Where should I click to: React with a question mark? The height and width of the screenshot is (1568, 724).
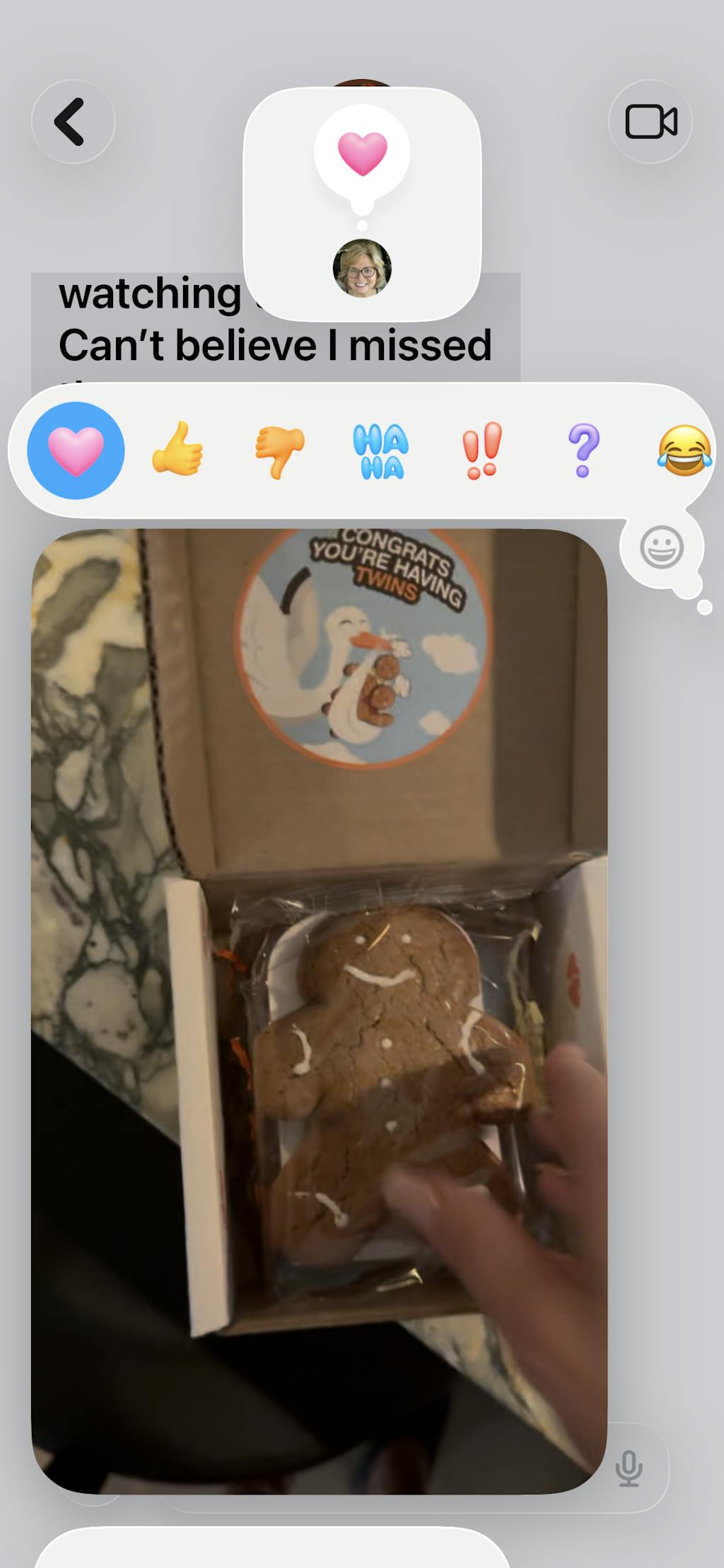click(x=584, y=450)
